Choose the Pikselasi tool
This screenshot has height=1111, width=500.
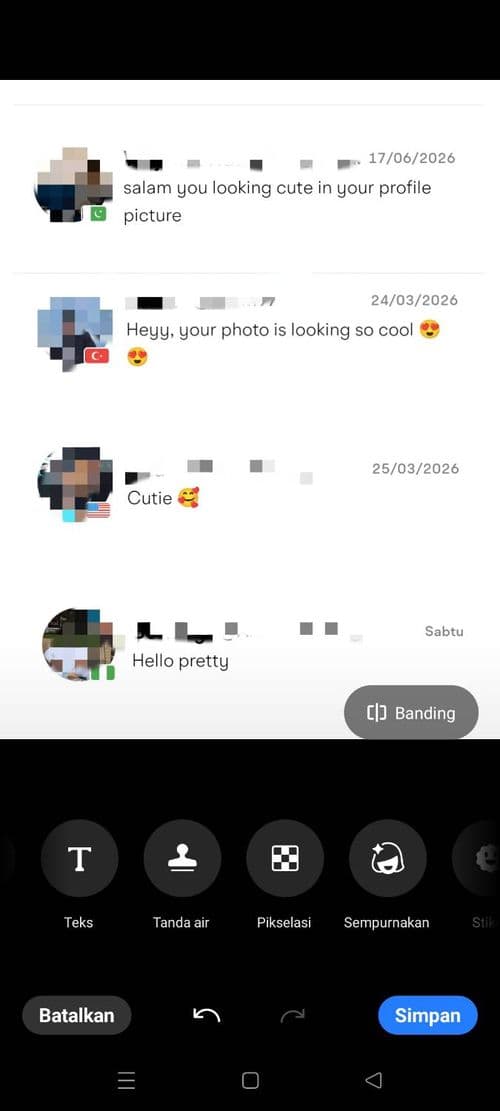coord(285,858)
